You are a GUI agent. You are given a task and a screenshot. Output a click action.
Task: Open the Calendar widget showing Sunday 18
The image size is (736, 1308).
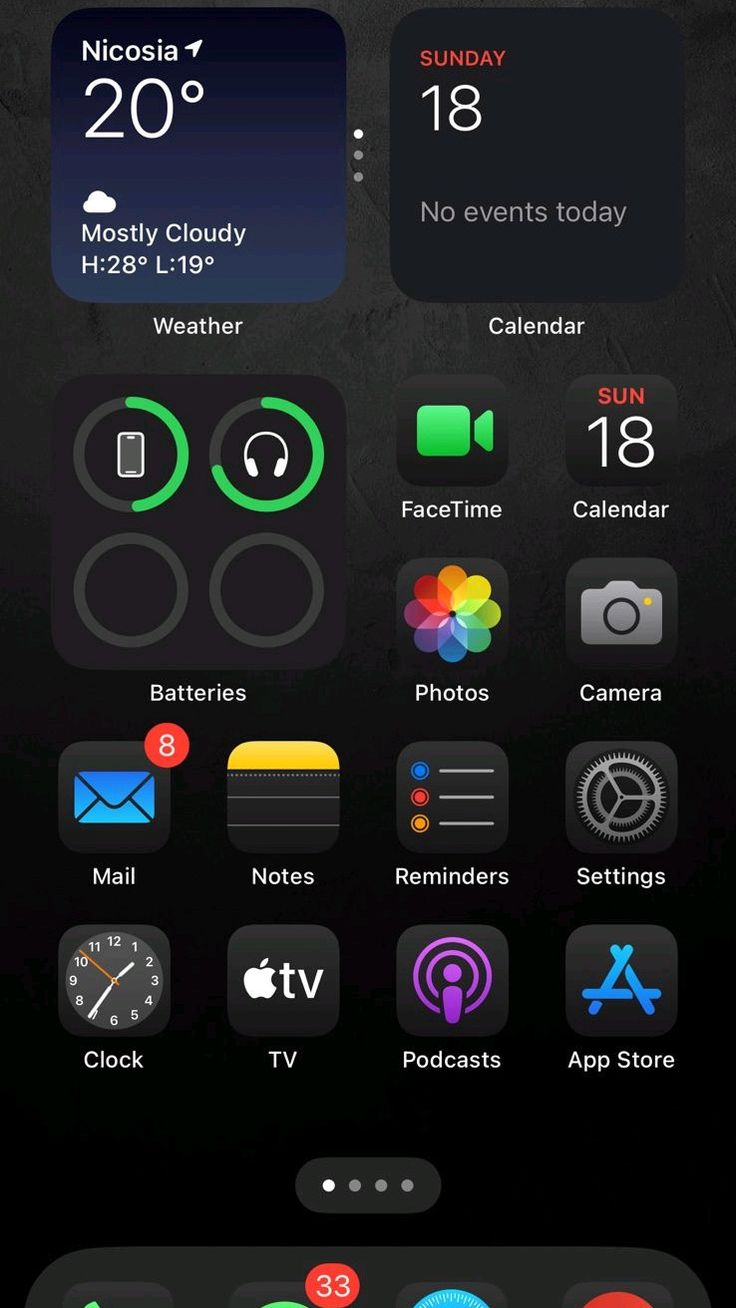click(x=536, y=155)
